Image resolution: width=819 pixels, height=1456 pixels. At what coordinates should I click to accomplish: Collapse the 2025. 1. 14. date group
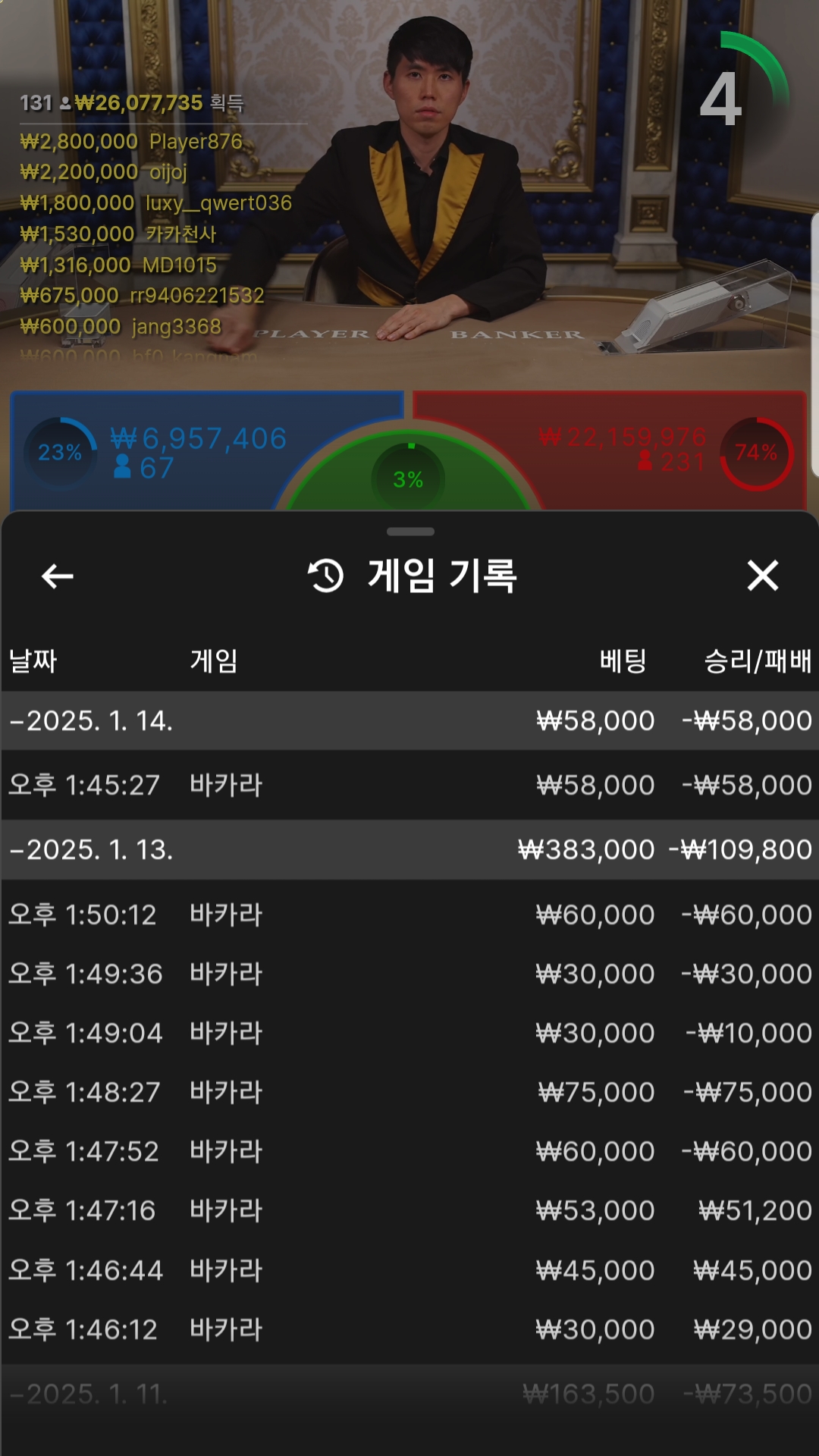(409, 720)
